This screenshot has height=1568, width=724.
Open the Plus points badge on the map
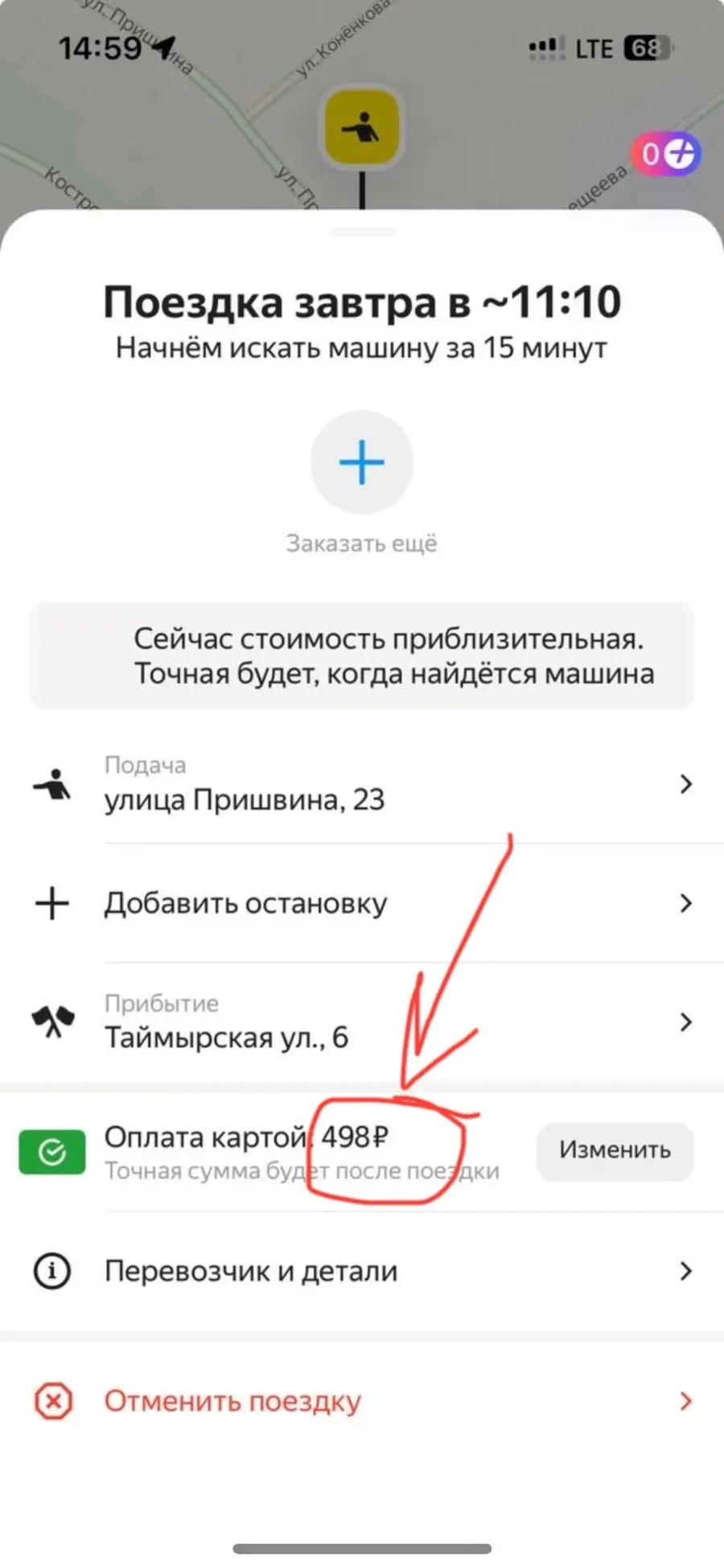click(666, 153)
